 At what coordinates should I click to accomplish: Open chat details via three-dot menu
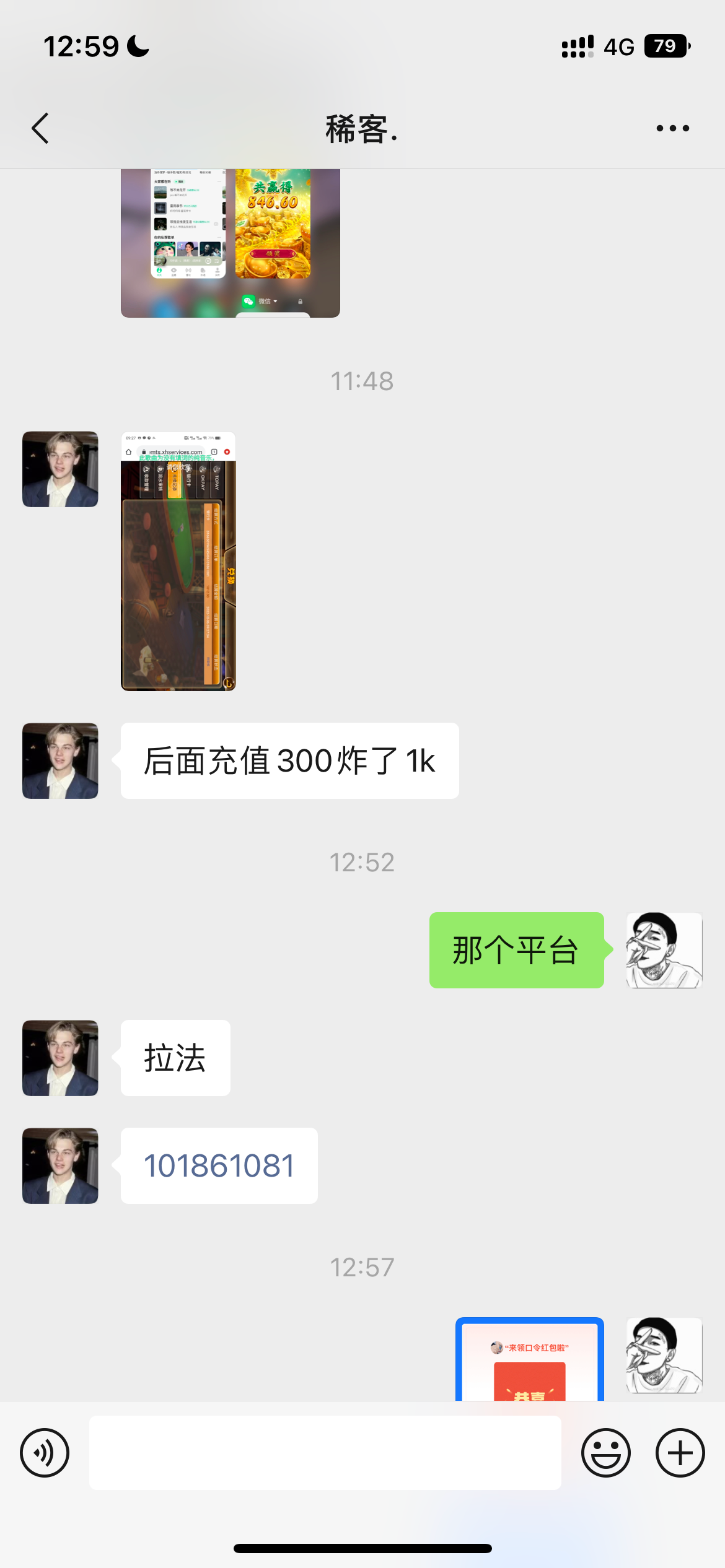coord(672,129)
